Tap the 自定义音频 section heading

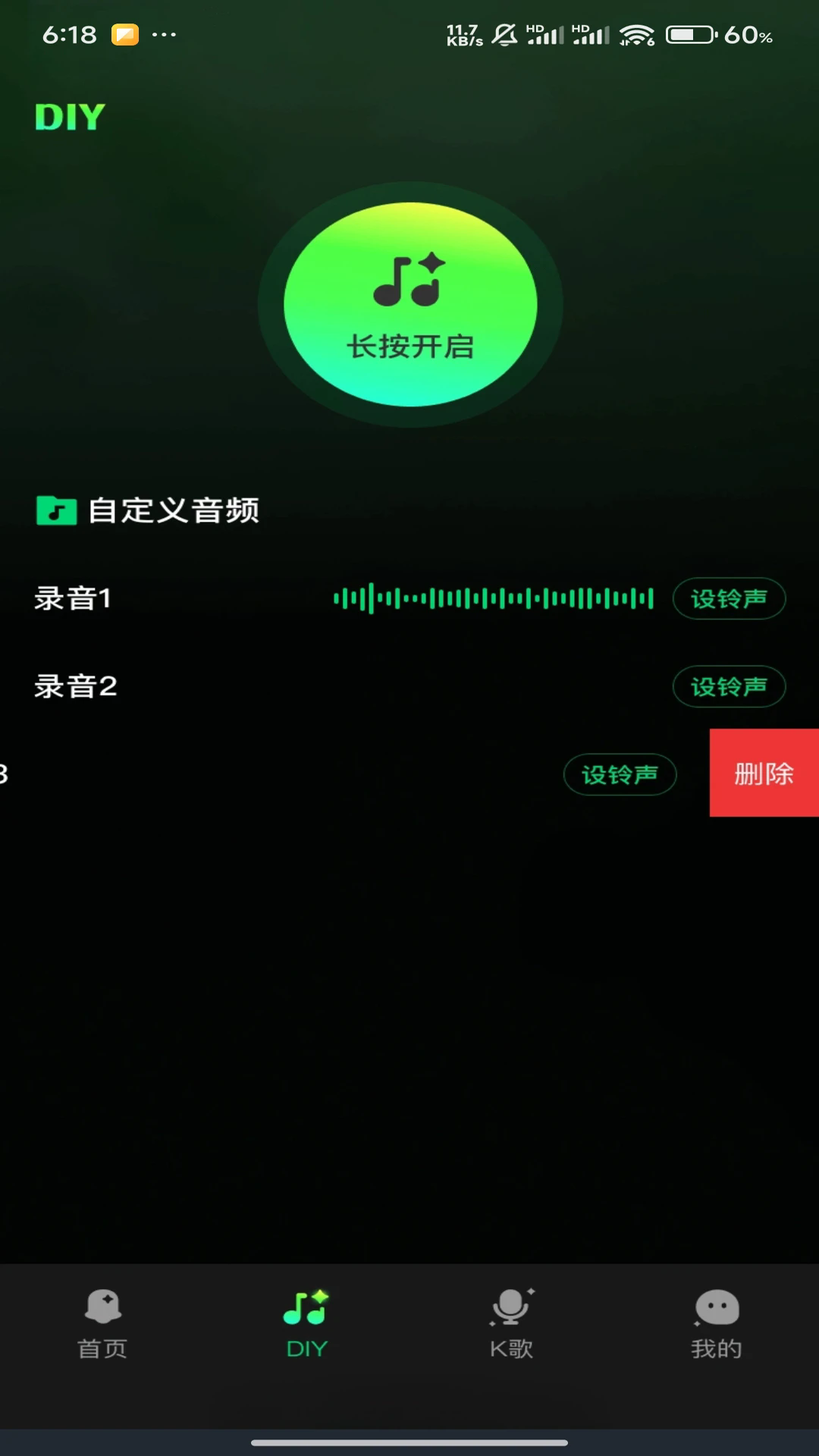pyautogui.click(x=173, y=510)
